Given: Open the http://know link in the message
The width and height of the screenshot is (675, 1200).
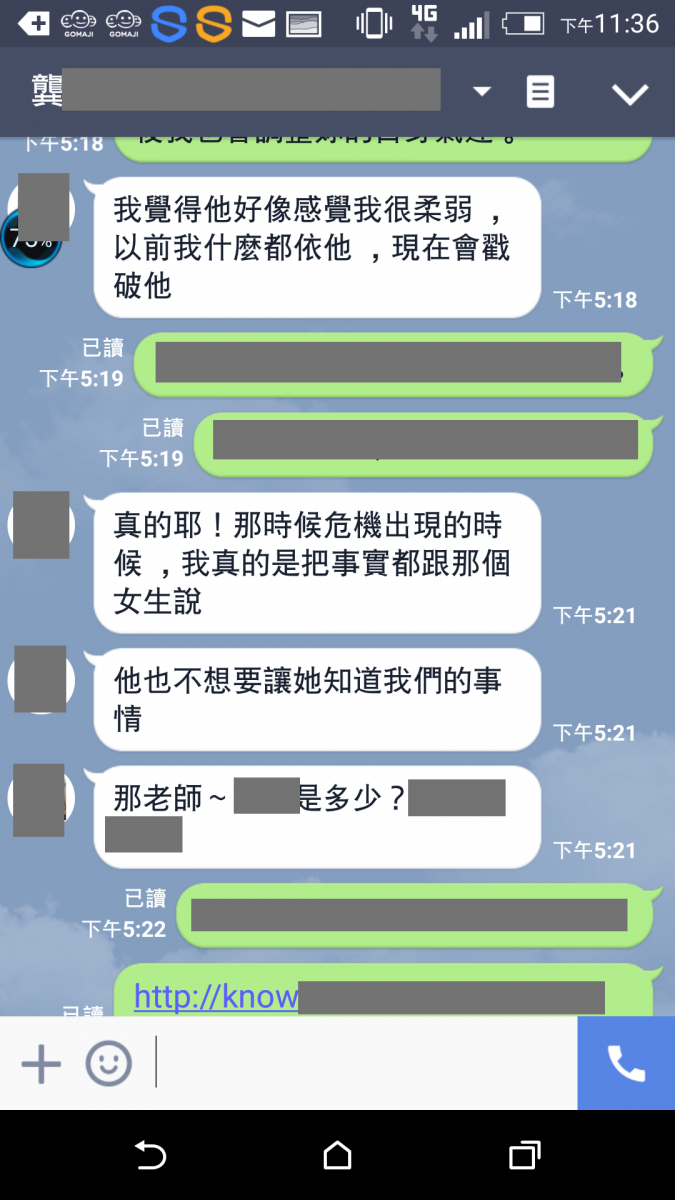Looking at the screenshot, I should (x=216, y=997).
